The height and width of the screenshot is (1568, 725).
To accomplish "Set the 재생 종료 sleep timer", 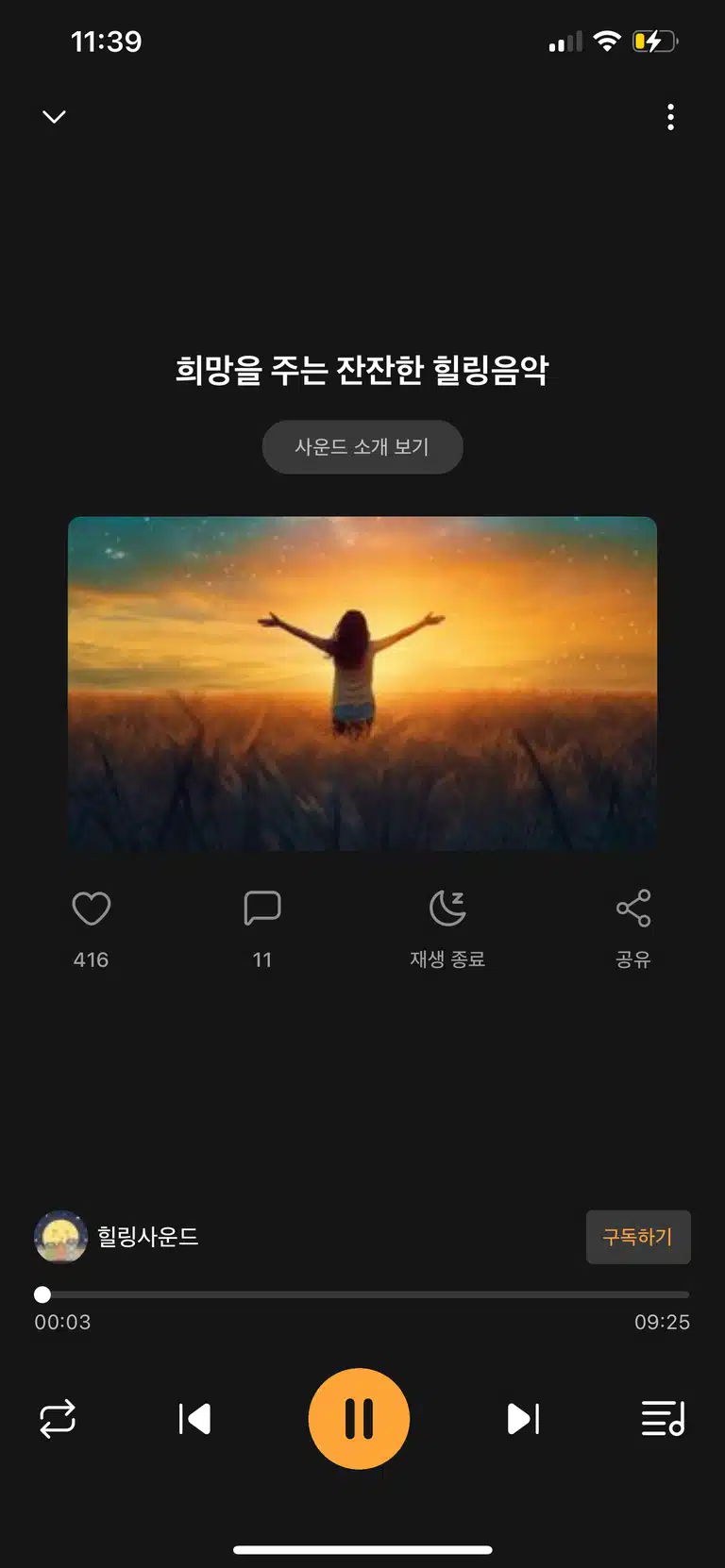I will (447, 909).
